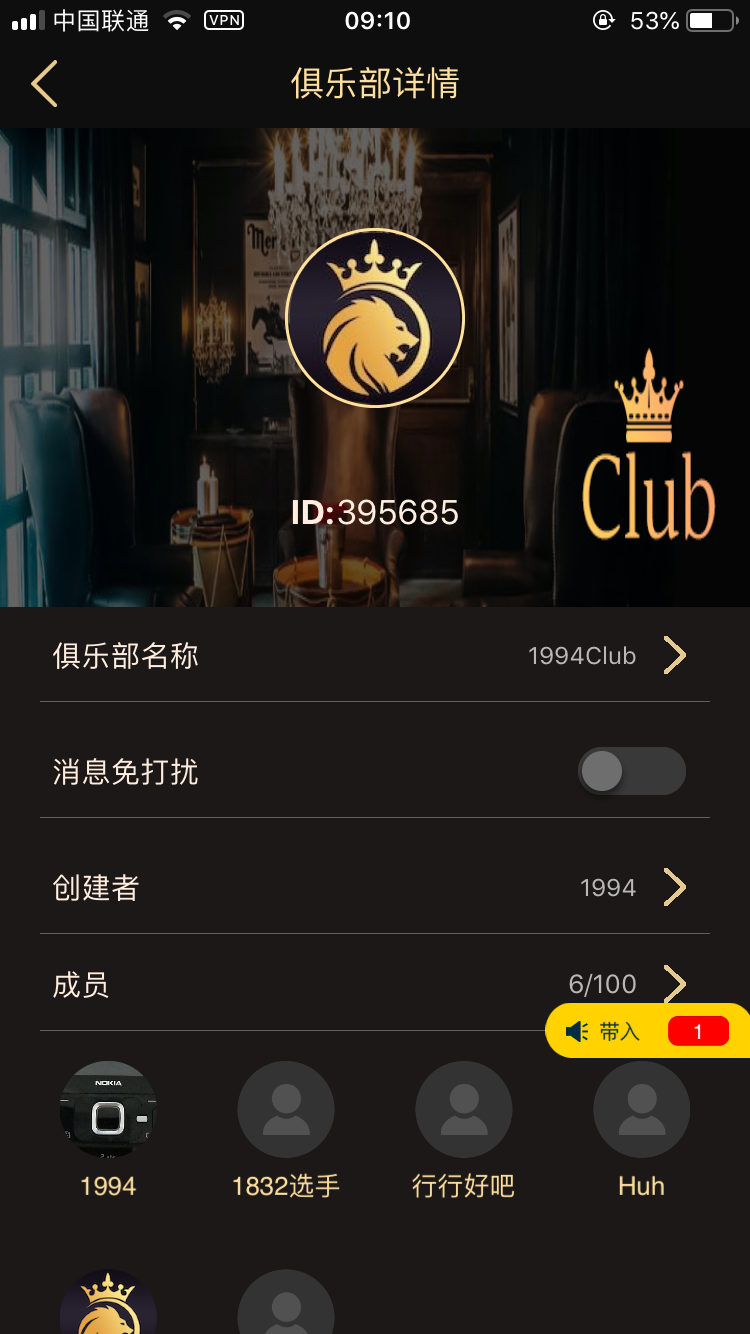The image size is (750, 1334).
Task: Toggle the 消息免打扰 switch
Action: point(631,772)
